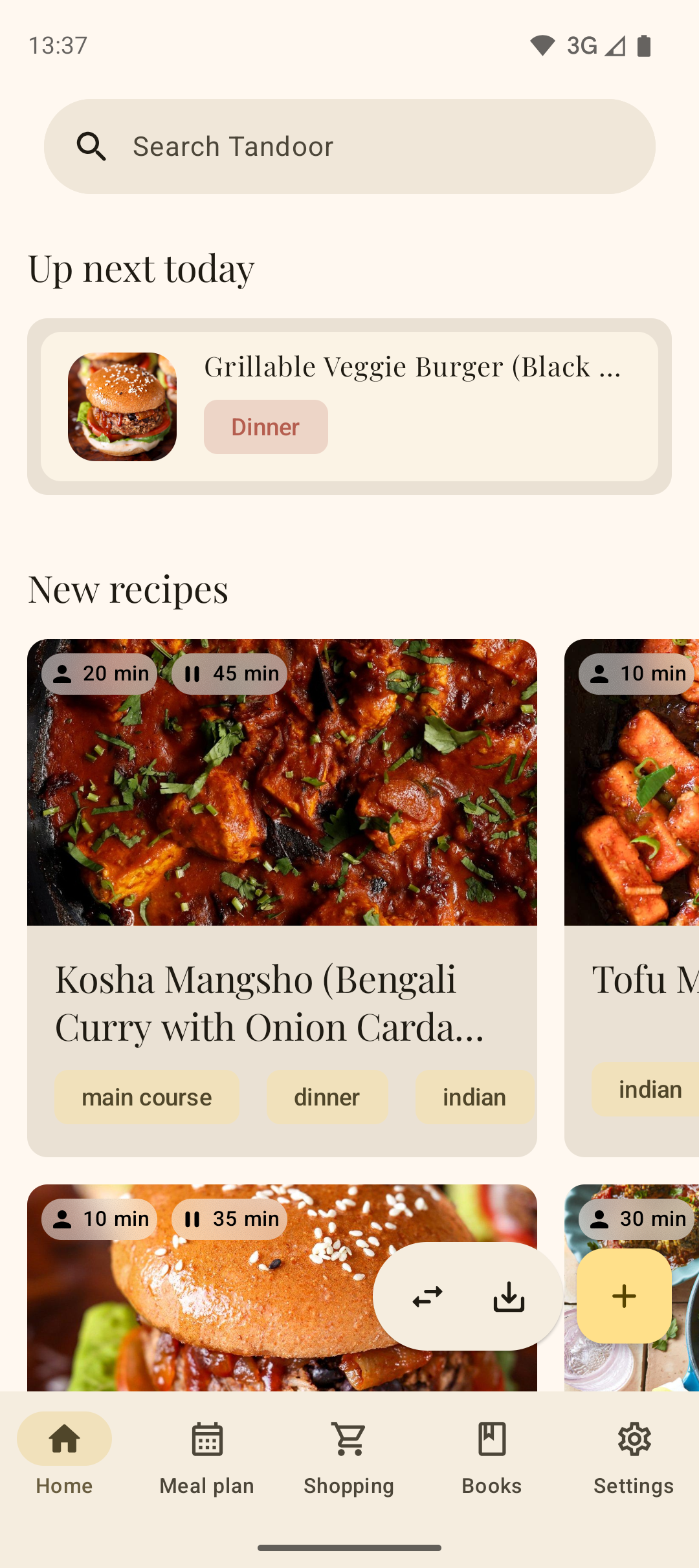
Task: Open the Search Tandoor field
Action: [349, 146]
